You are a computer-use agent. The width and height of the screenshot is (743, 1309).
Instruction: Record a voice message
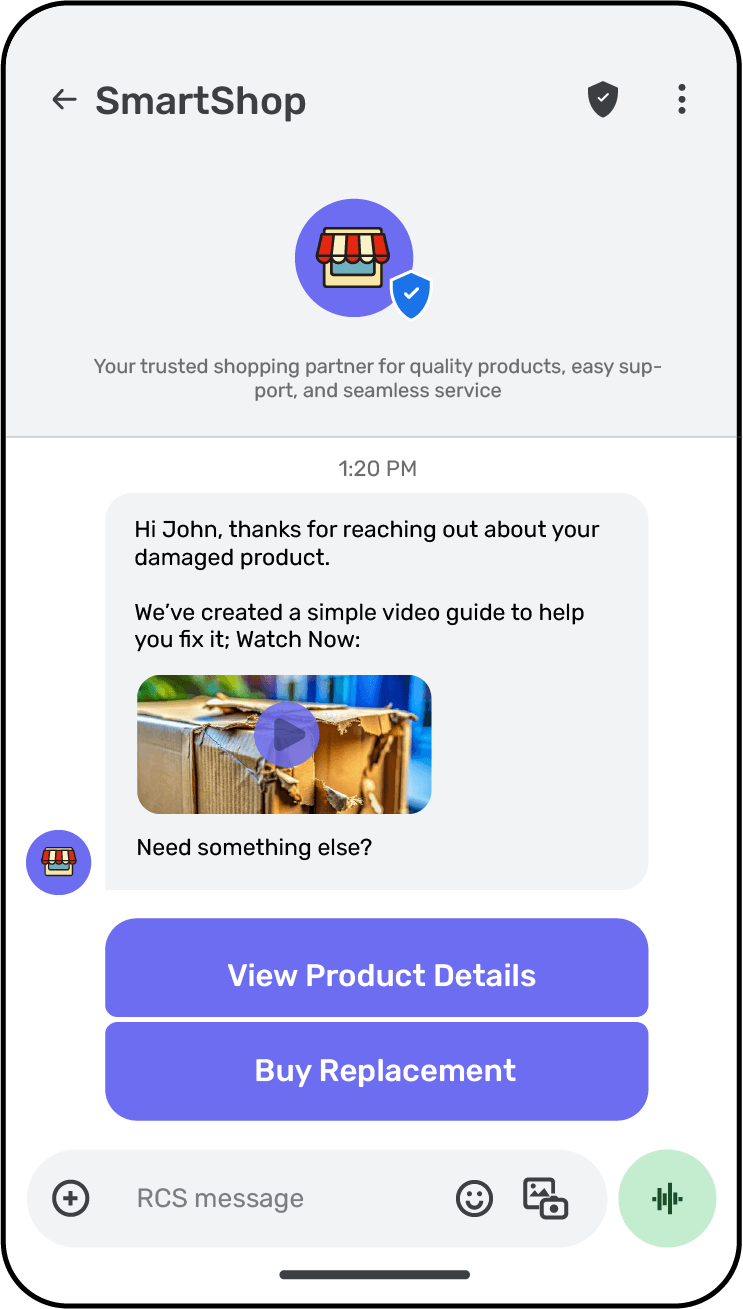pos(667,1198)
